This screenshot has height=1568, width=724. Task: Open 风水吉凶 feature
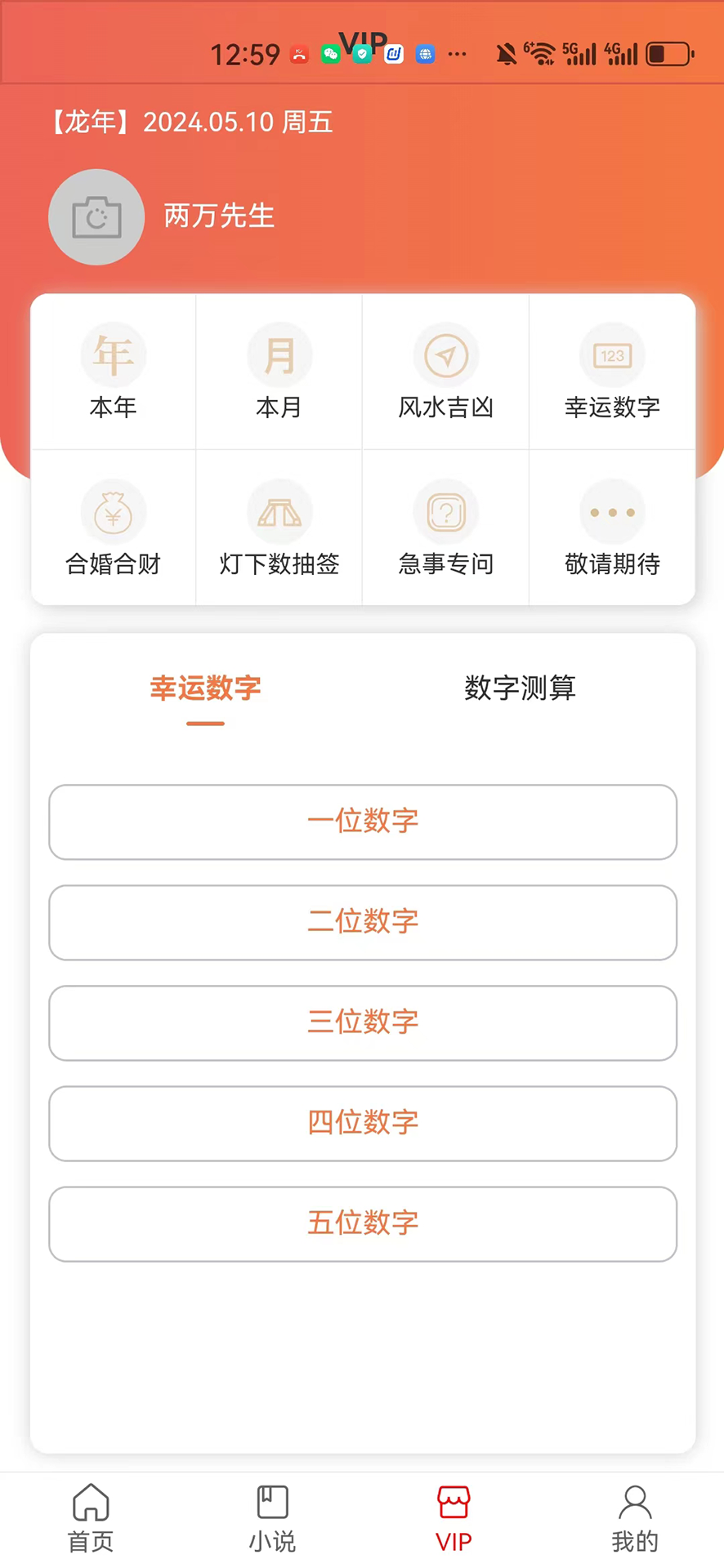[445, 372]
